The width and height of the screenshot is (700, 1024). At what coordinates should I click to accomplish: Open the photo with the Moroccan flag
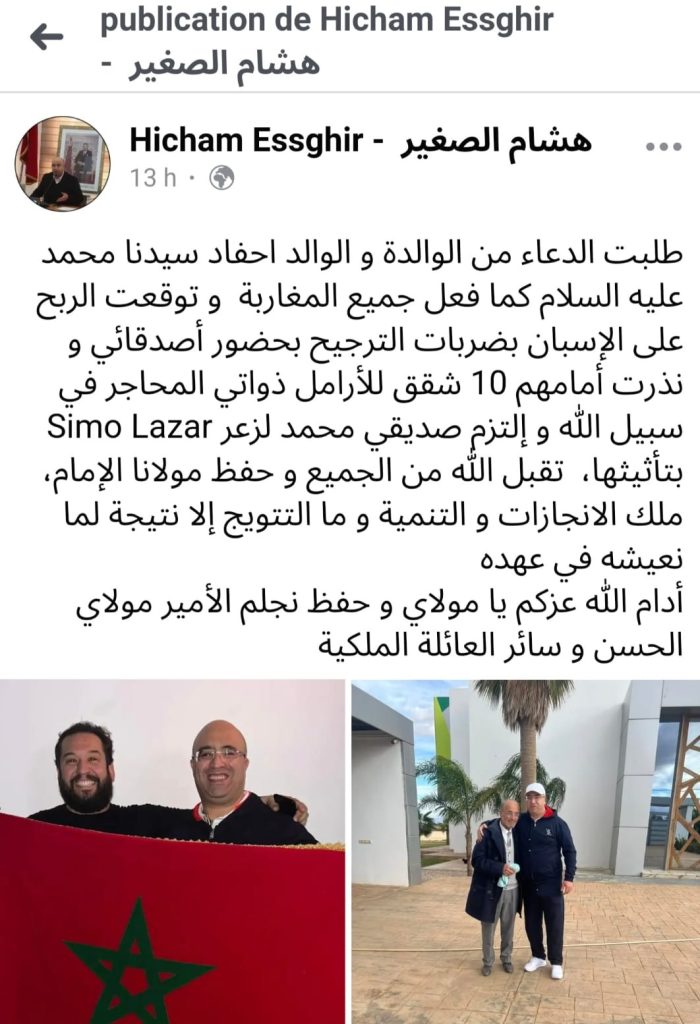pyautogui.click(x=172, y=850)
